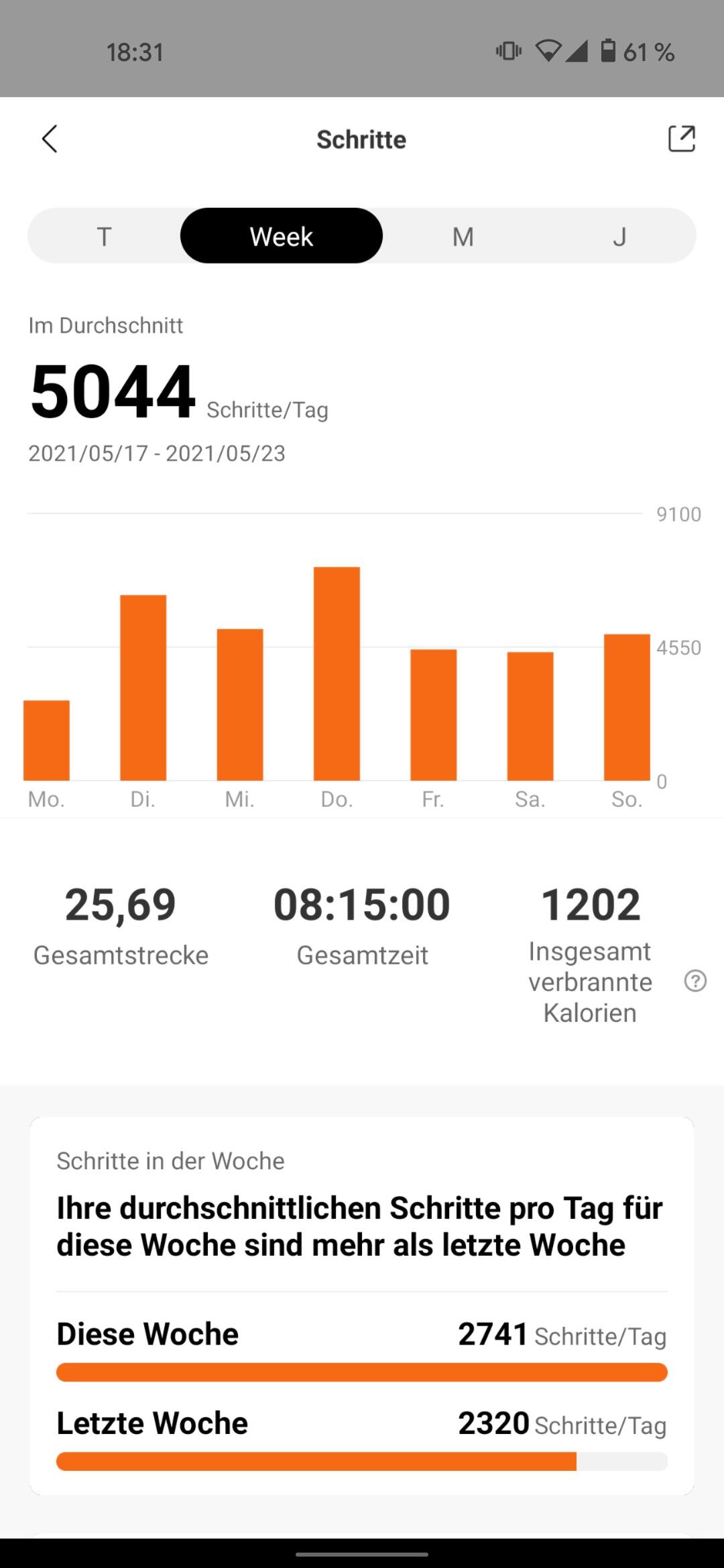Switch to the T day view
Screen dimensions: 724x1568
[104, 237]
